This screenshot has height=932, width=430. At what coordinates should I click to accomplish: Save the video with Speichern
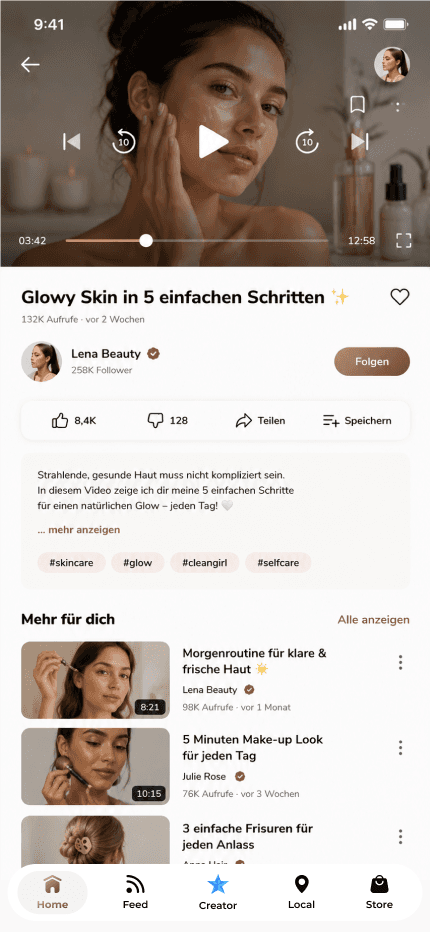point(357,421)
